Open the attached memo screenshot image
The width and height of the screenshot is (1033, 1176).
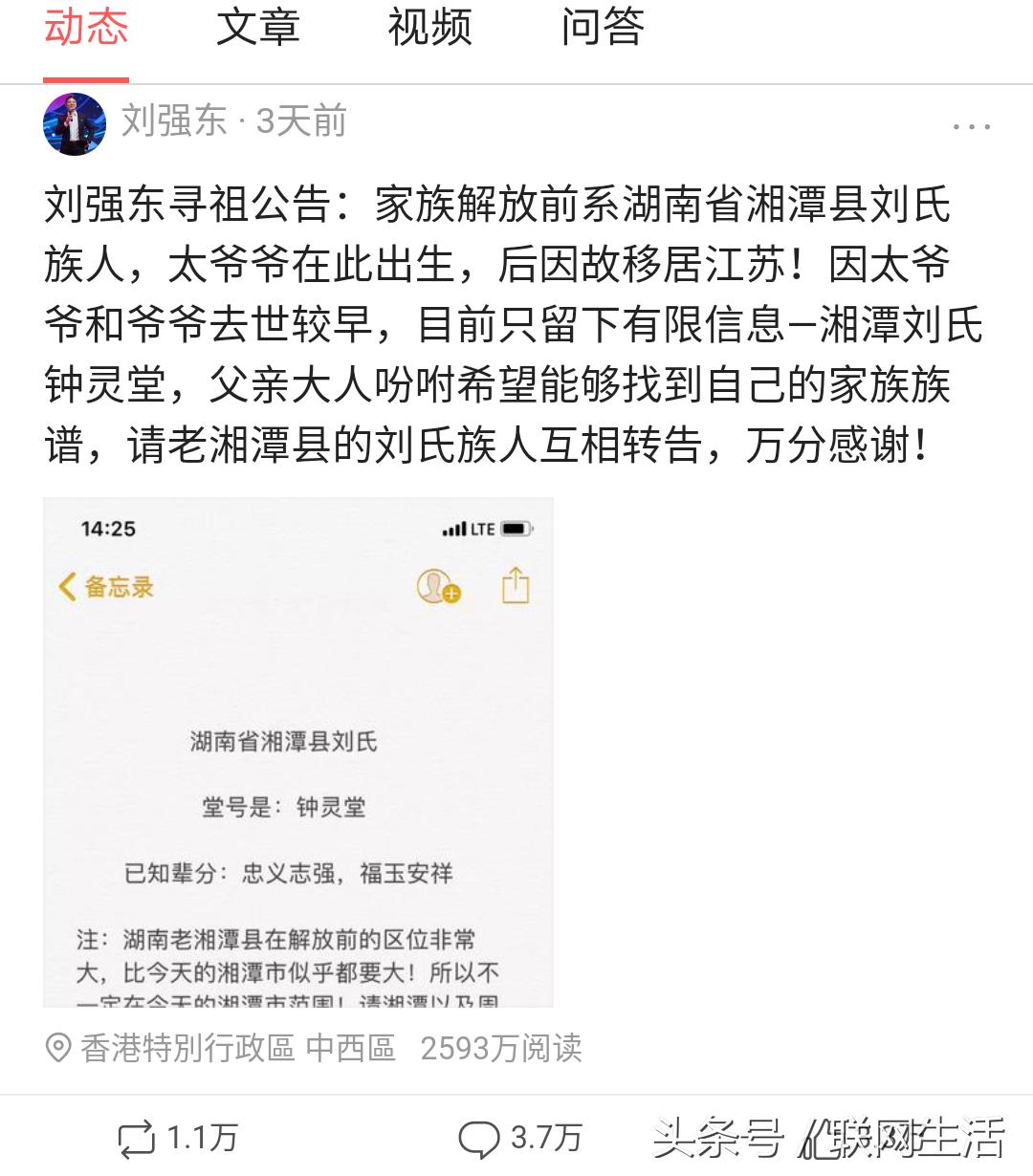point(298,751)
